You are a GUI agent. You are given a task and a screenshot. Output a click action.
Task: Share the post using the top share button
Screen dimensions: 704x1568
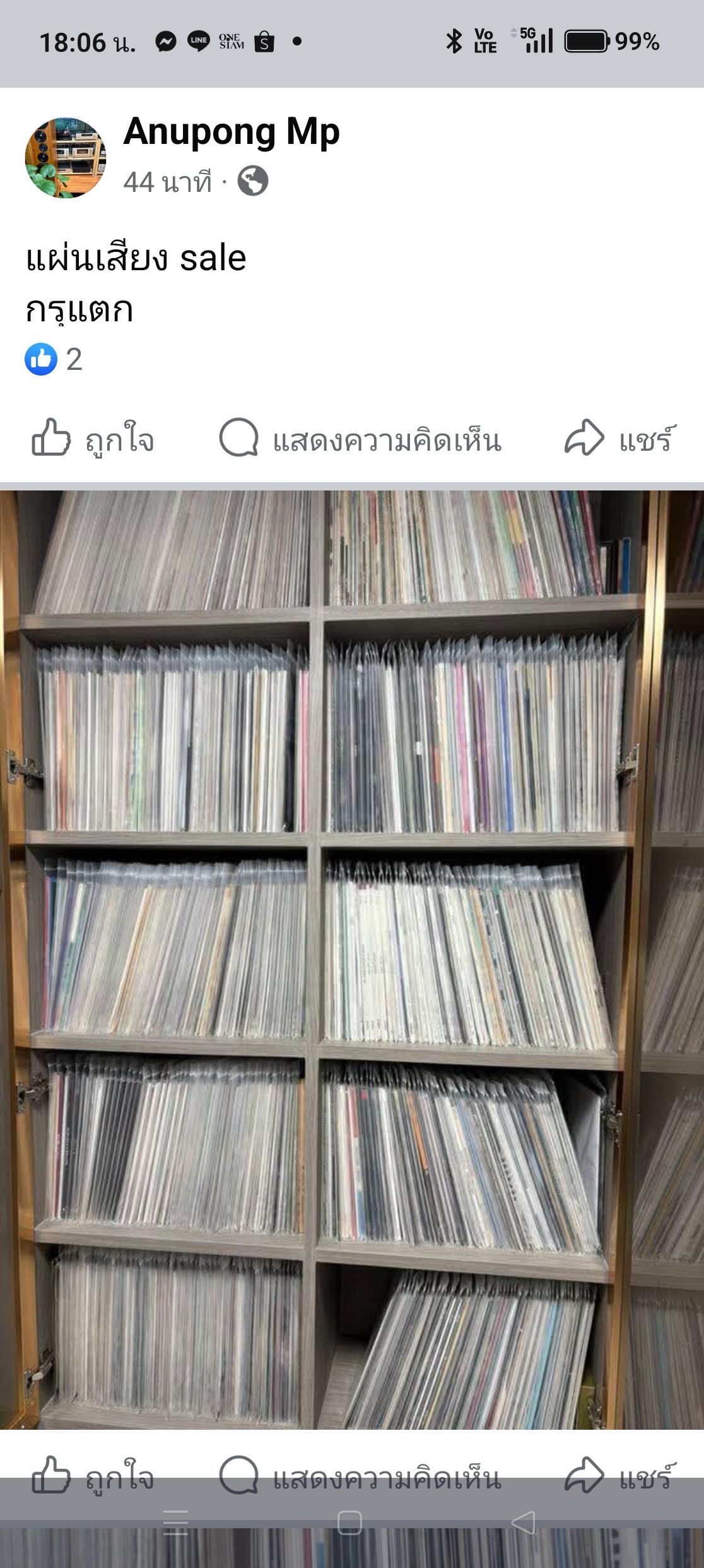tap(619, 439)
